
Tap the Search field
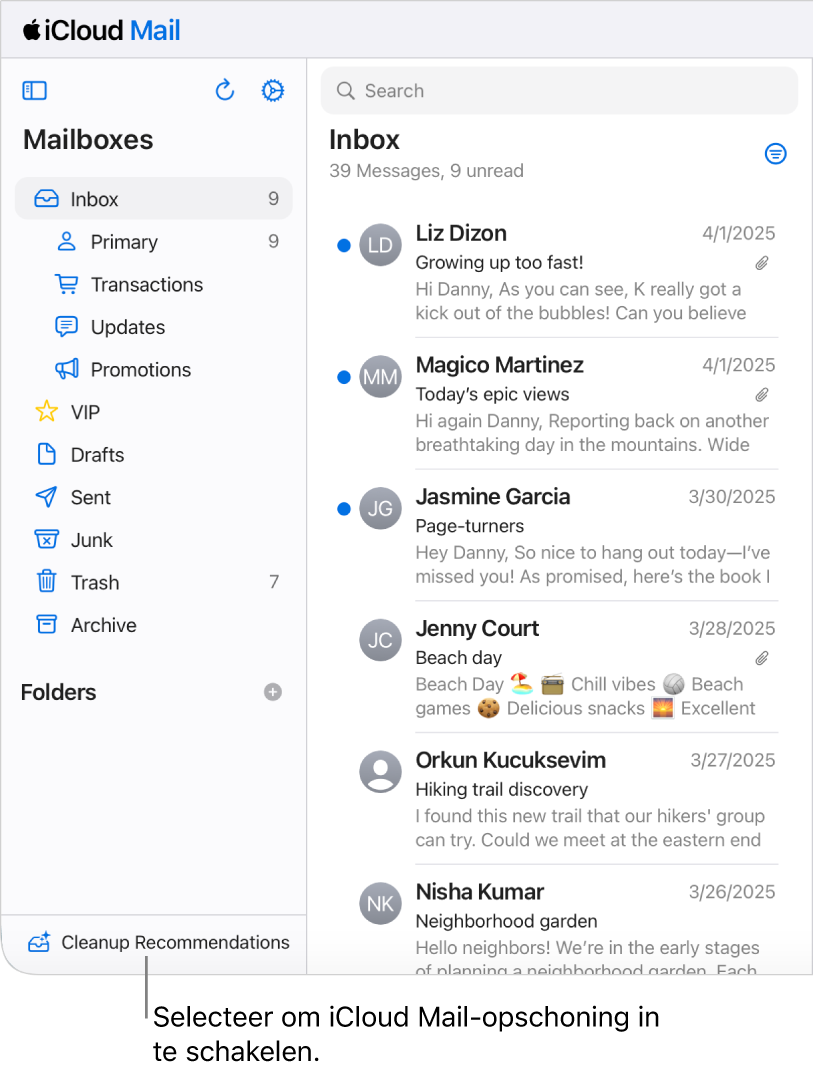pos(558,91)
